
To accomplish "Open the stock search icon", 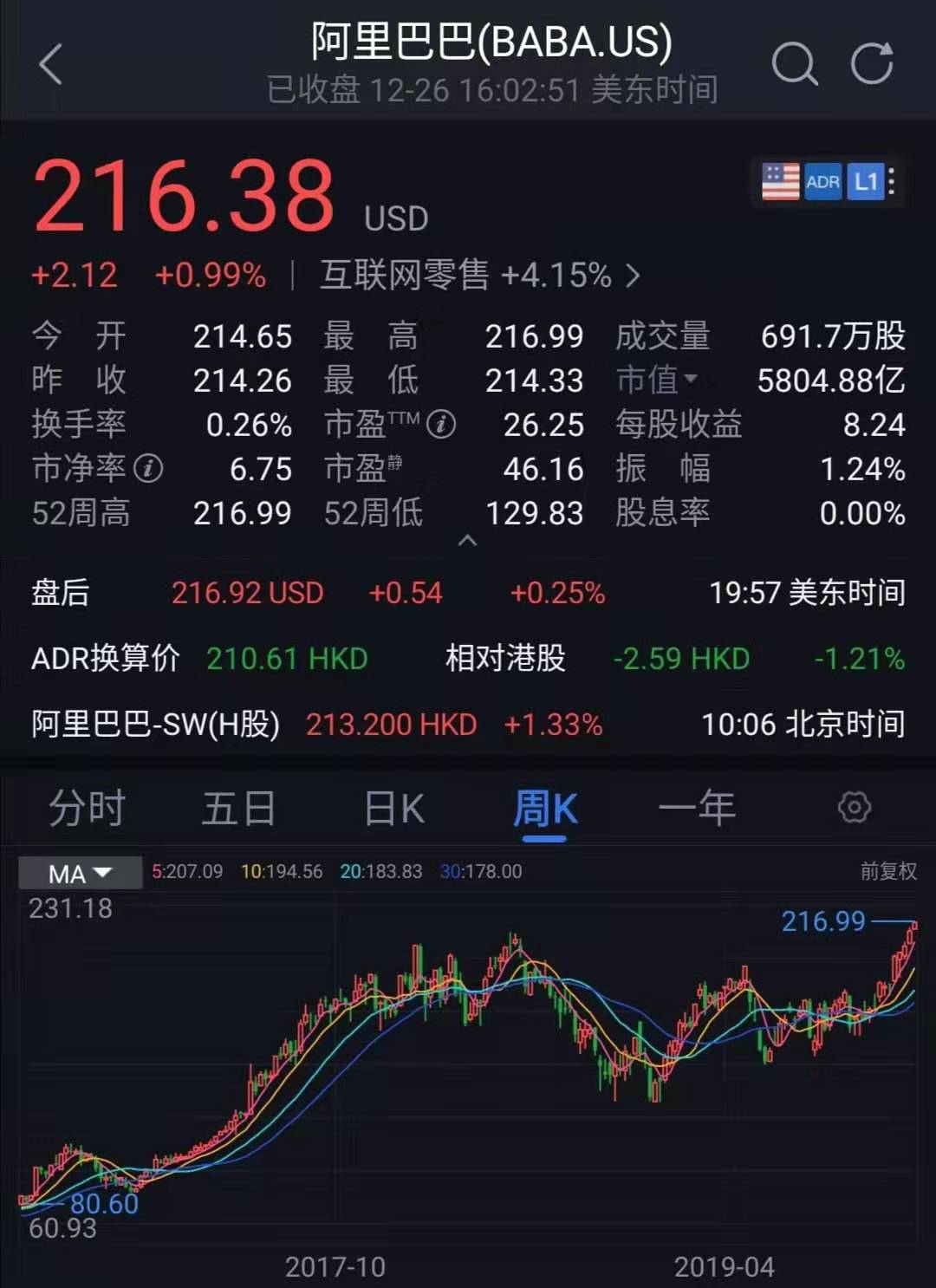I will coord(794,63).
